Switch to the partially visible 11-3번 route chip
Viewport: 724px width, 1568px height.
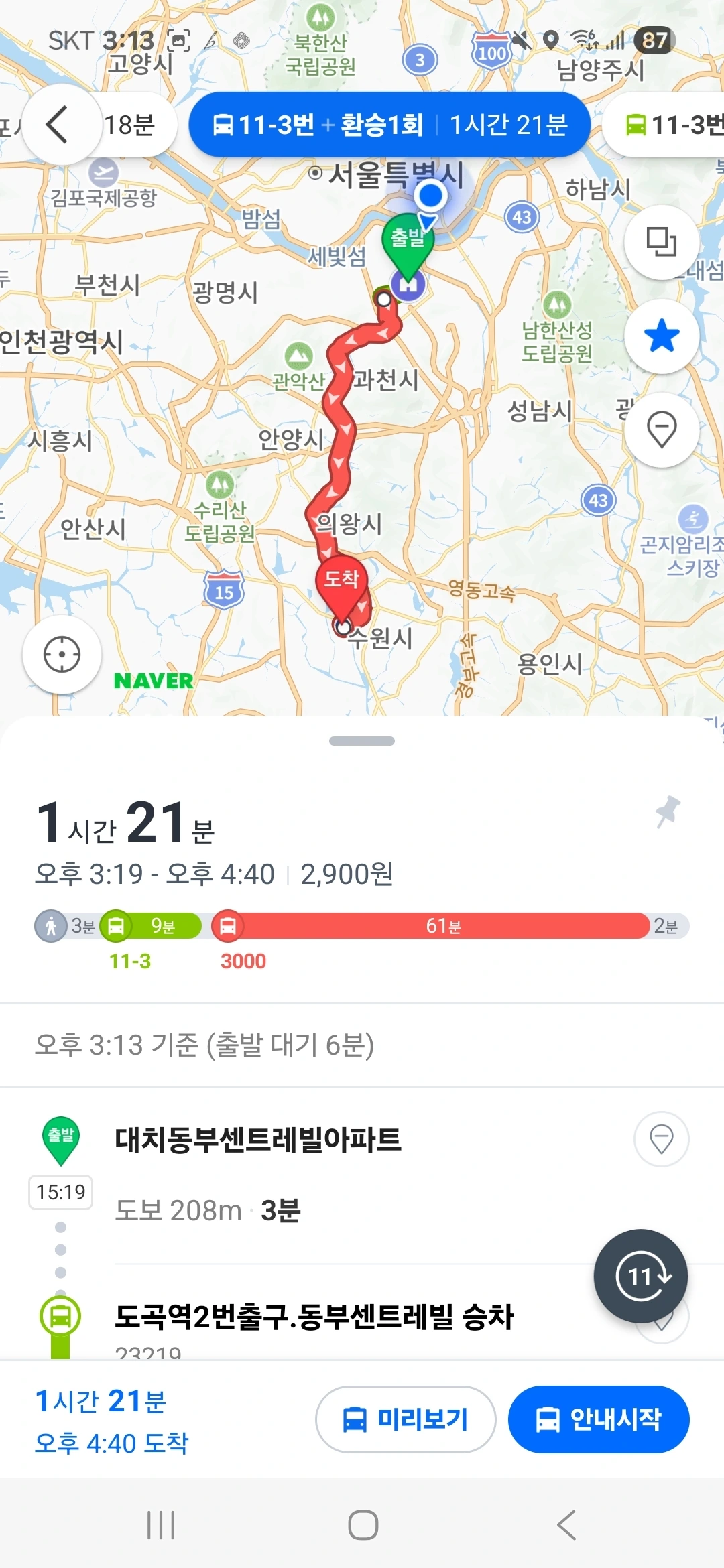[670, 125]
